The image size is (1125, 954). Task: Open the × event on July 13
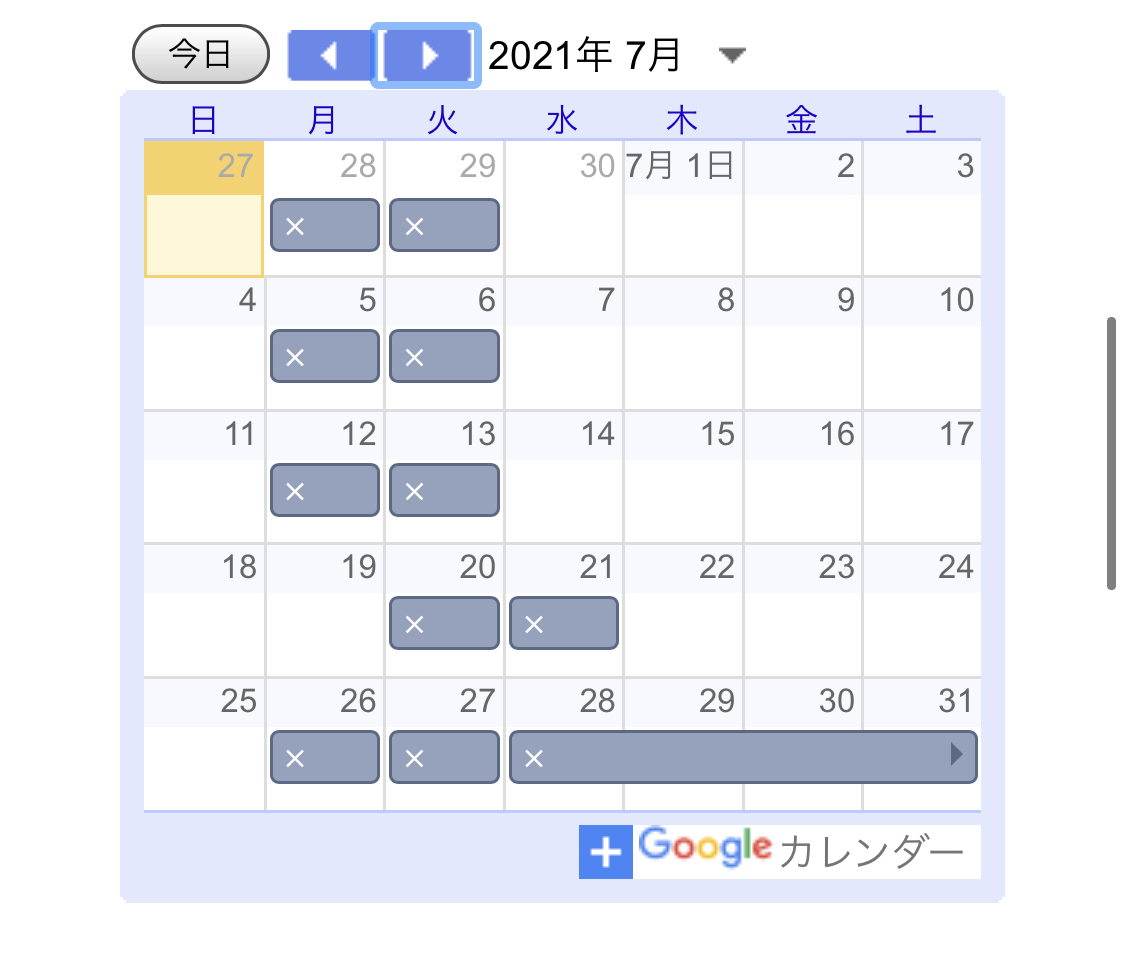click(444, 490)
